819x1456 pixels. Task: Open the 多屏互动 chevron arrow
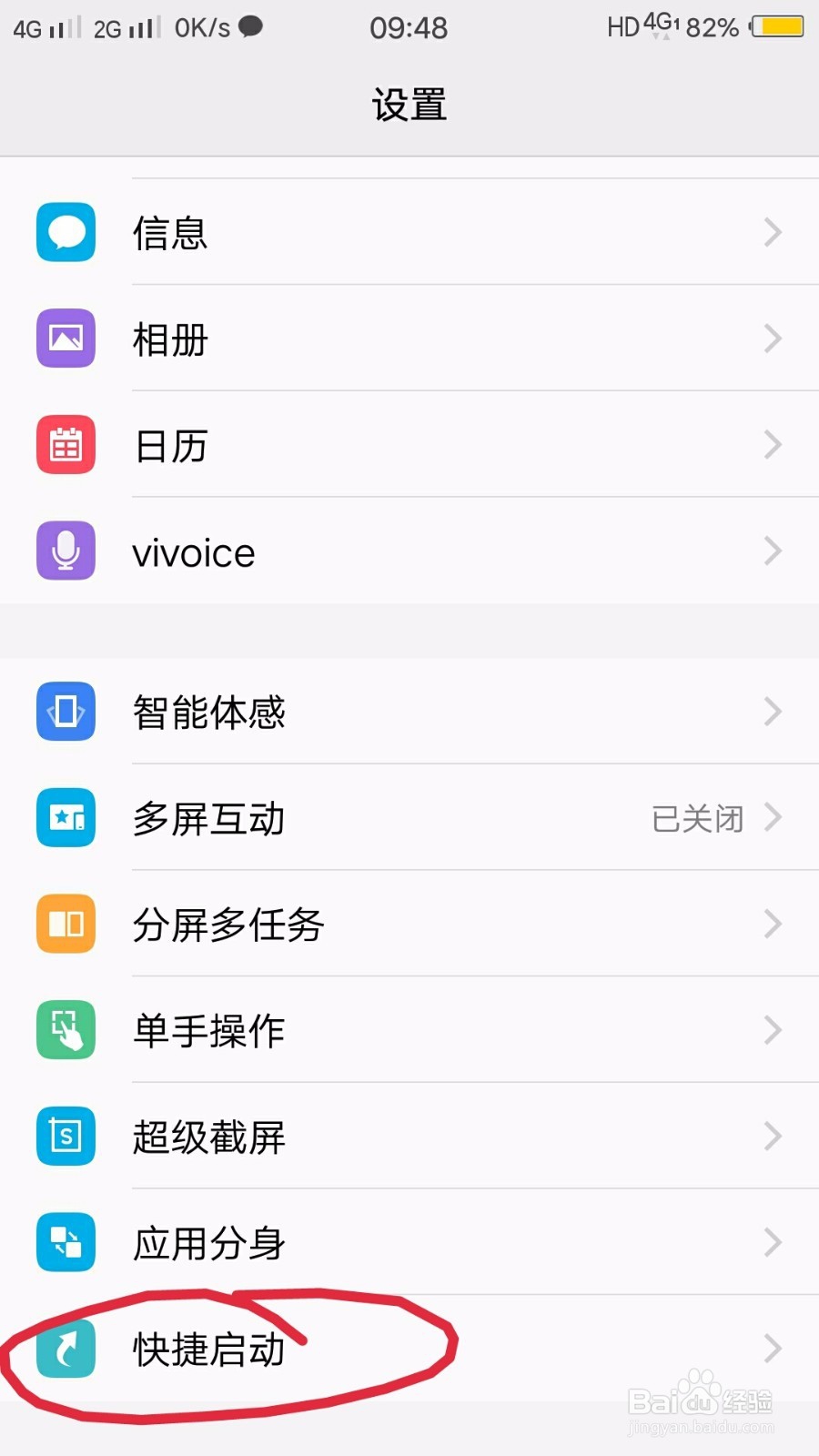(x=773, y=818)
